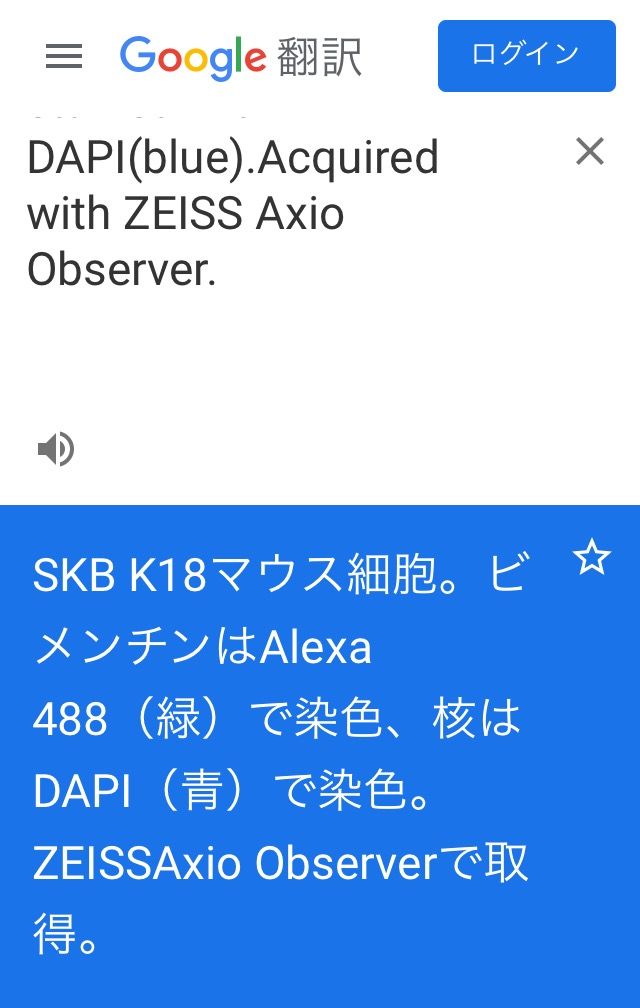Listen to the source text audio

(x=56, y=449)
